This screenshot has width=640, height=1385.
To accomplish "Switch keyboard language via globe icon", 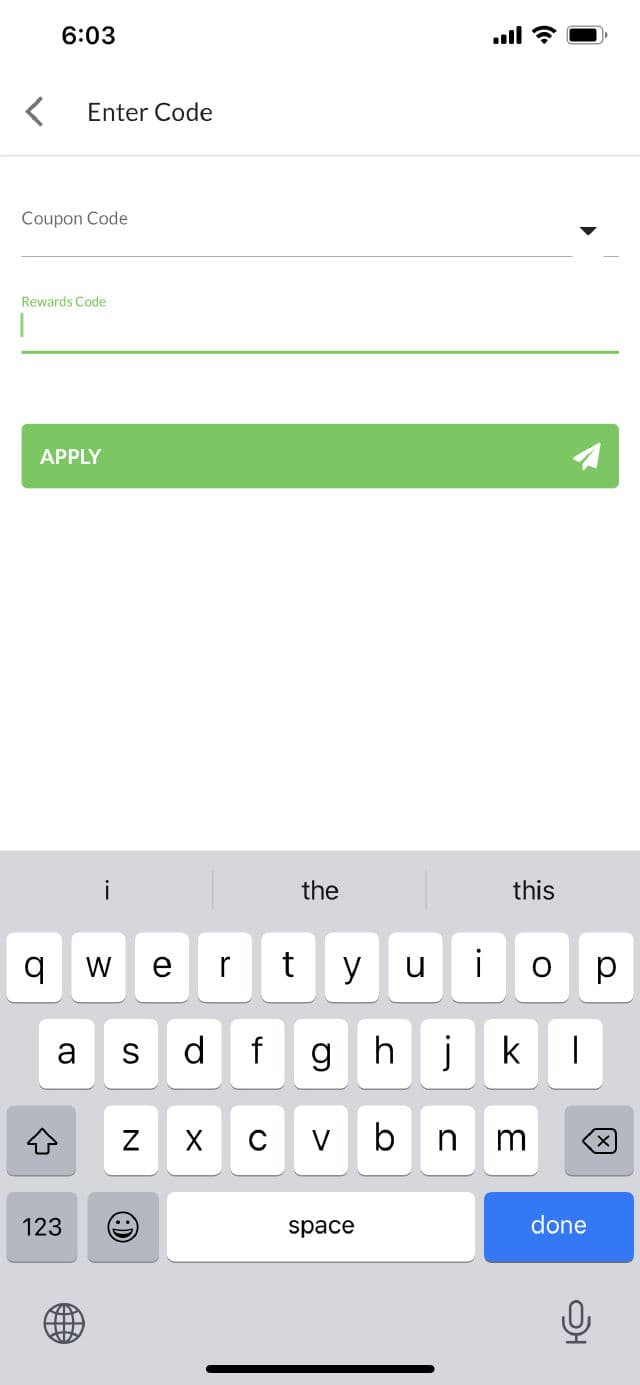I will [x=64, y=1323].
